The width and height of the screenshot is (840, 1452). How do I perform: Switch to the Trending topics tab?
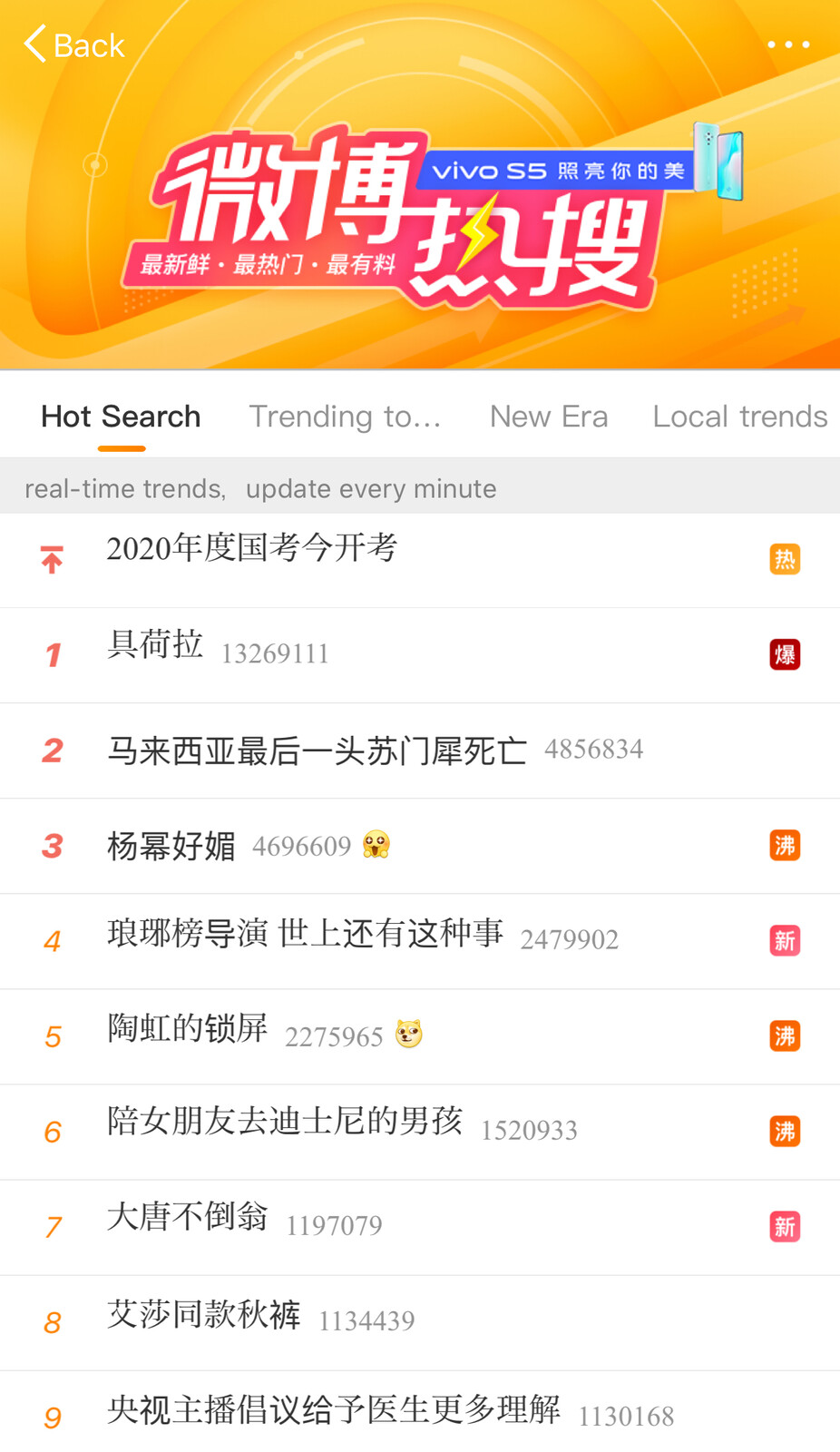[x=345, y=417]
